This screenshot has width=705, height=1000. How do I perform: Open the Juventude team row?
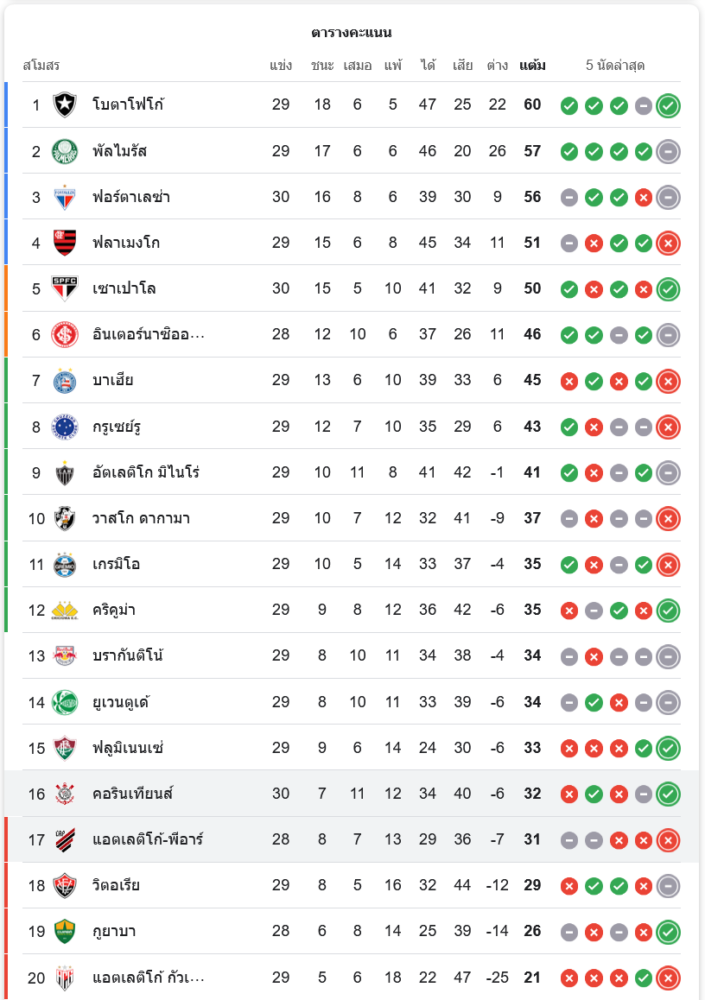pyautogui.click(x=121, y=702)
